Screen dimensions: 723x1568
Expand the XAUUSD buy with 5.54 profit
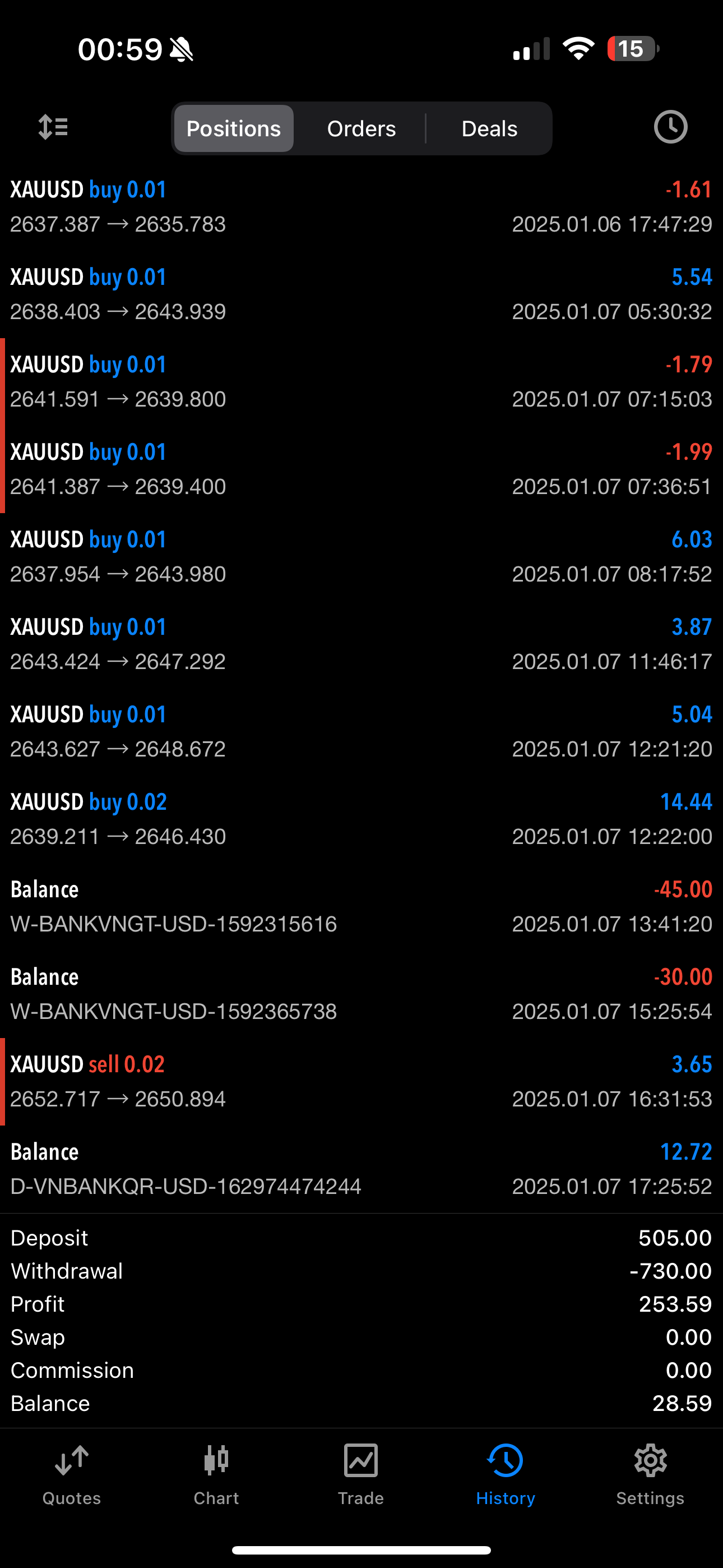(x=361, y=294)
